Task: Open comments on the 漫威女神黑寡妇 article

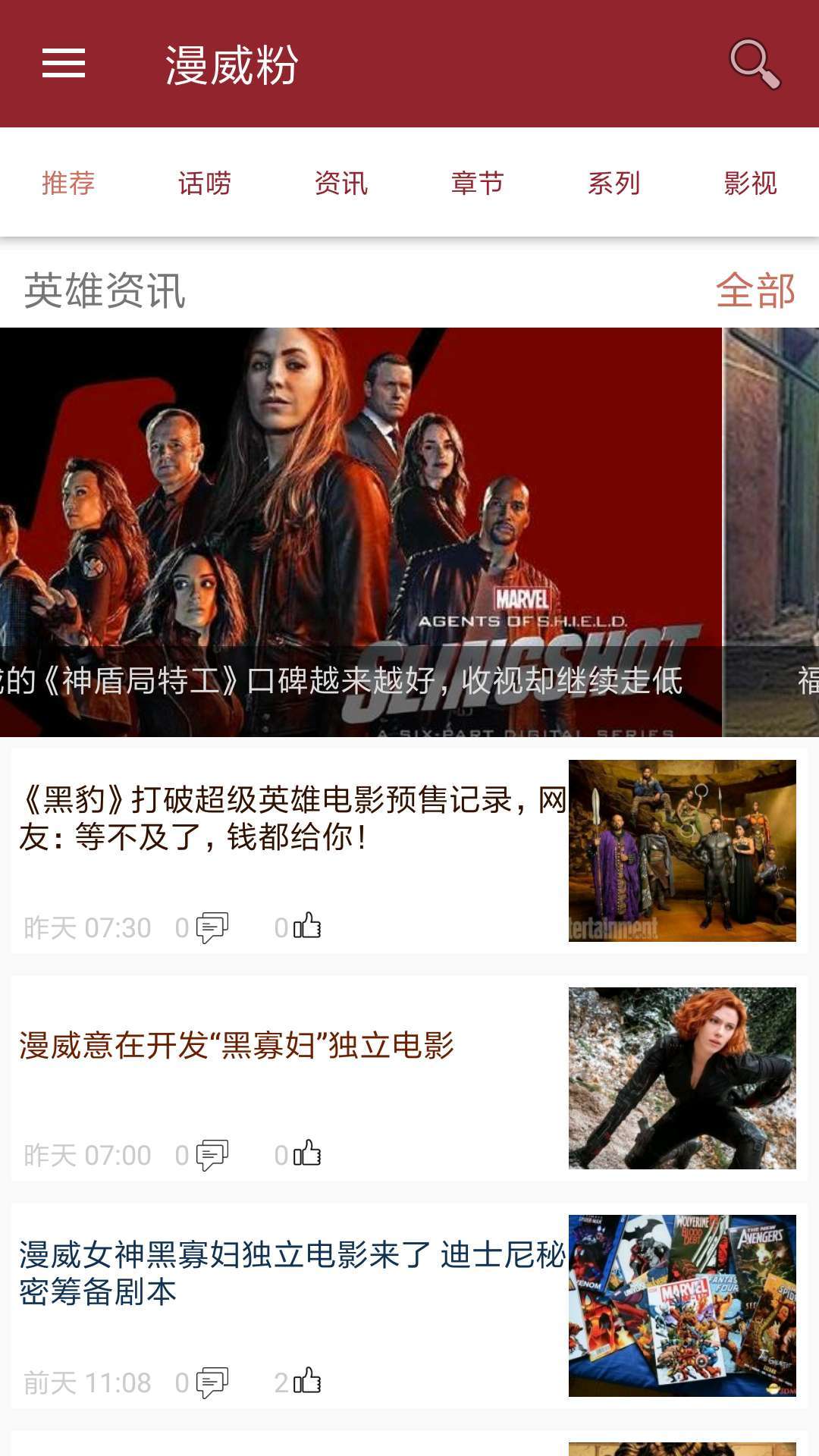Action: 212,1382
